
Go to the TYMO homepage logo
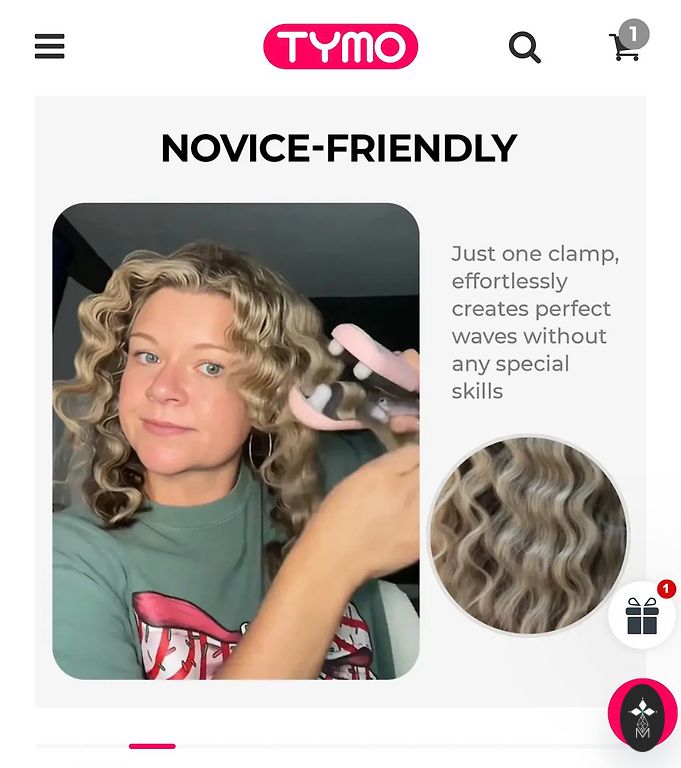(x=340, y=47)
